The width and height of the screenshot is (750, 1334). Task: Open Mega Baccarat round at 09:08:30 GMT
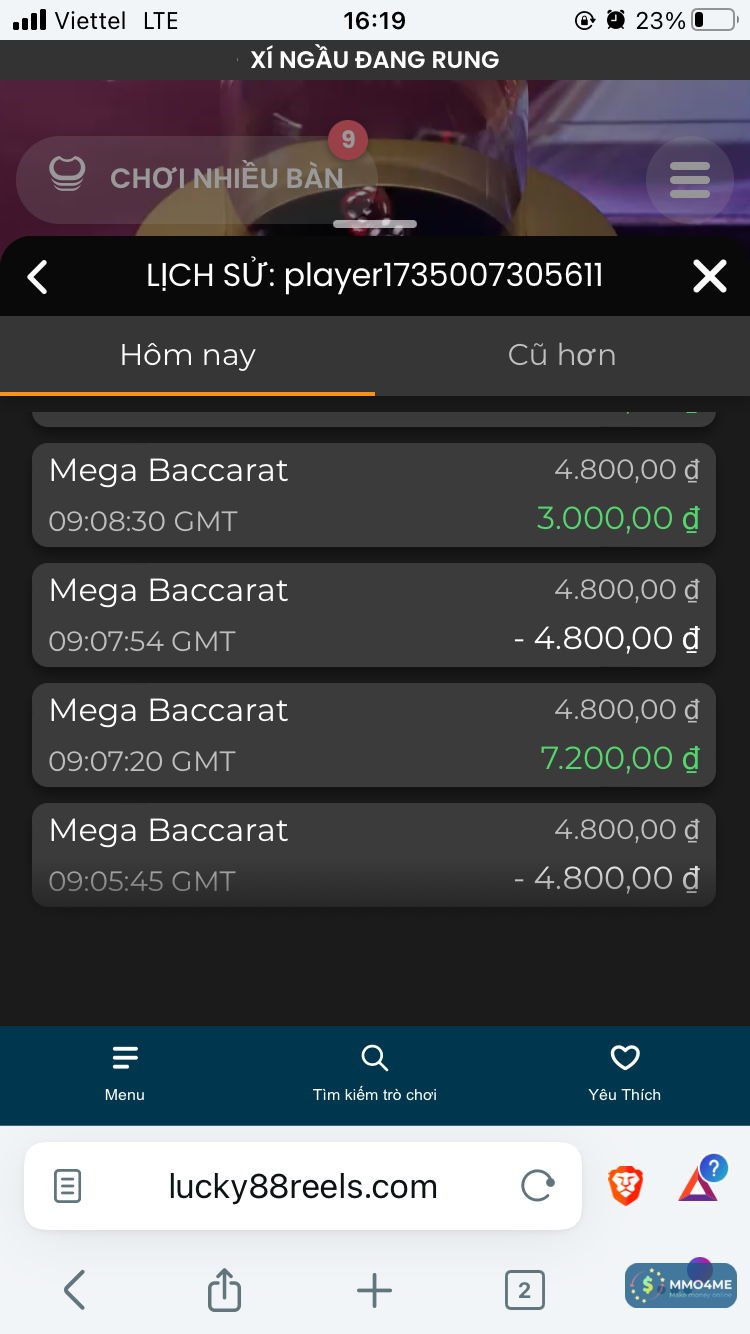coord(374,495)
